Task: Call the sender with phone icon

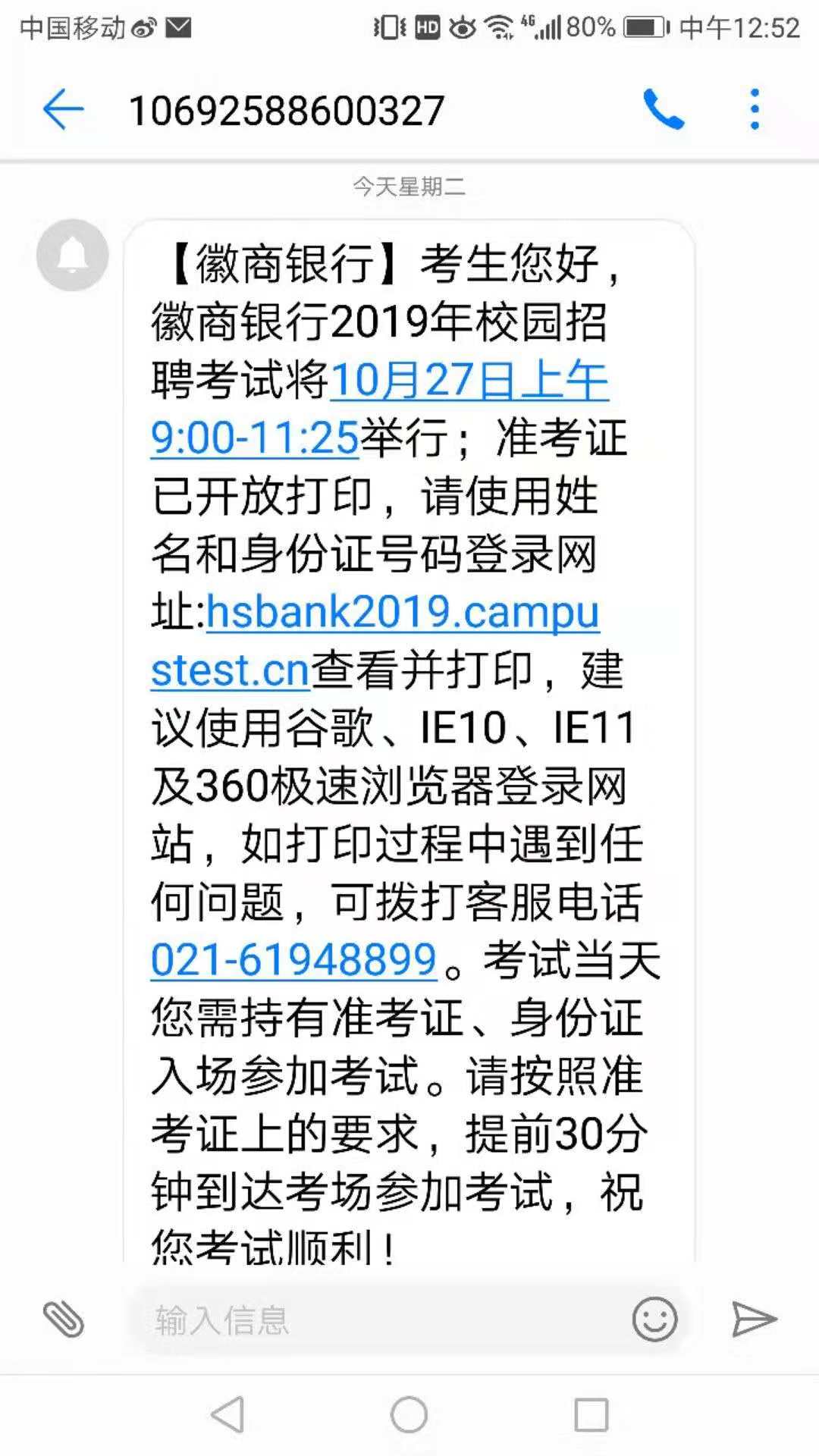Action: click(x=664, y=111)
